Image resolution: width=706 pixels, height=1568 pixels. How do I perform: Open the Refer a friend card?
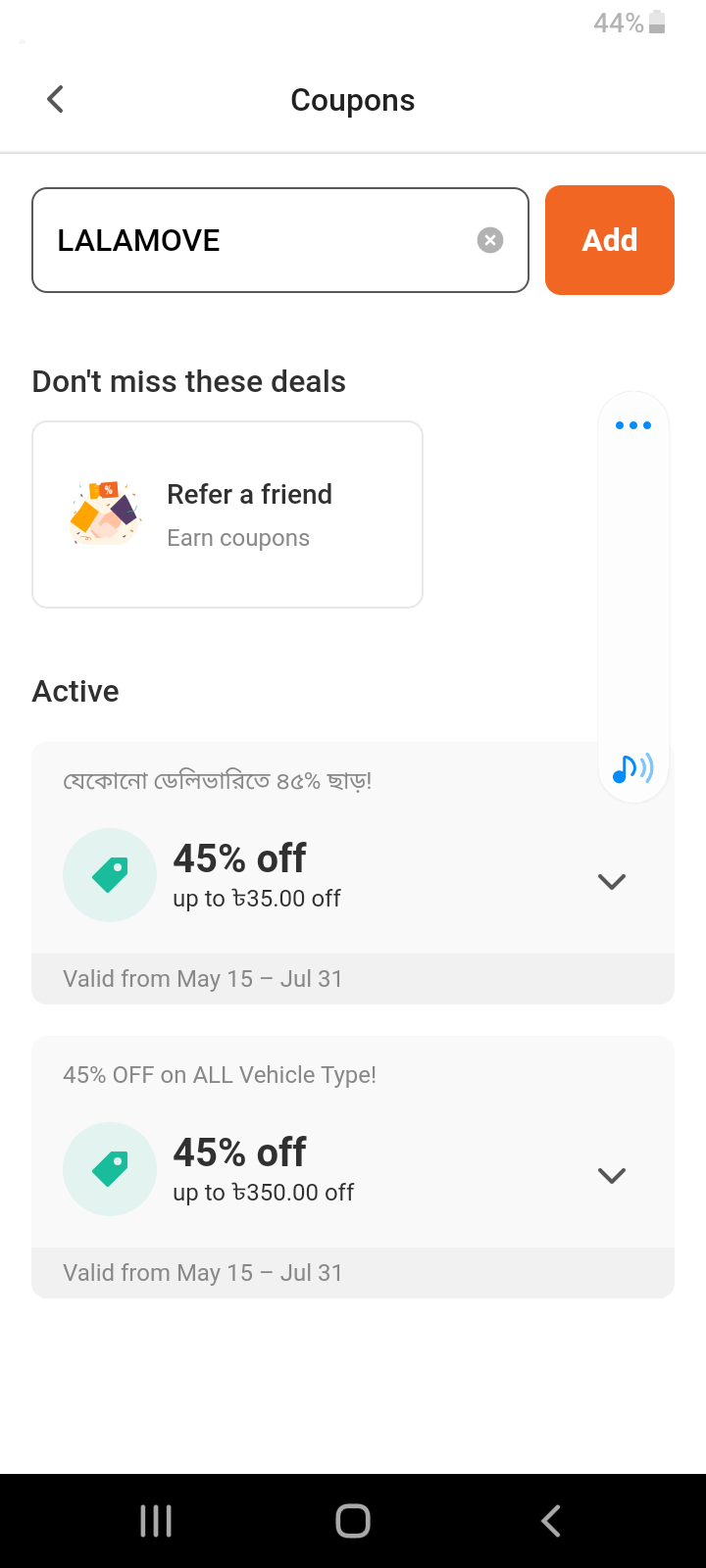click(x=227, y=514)
